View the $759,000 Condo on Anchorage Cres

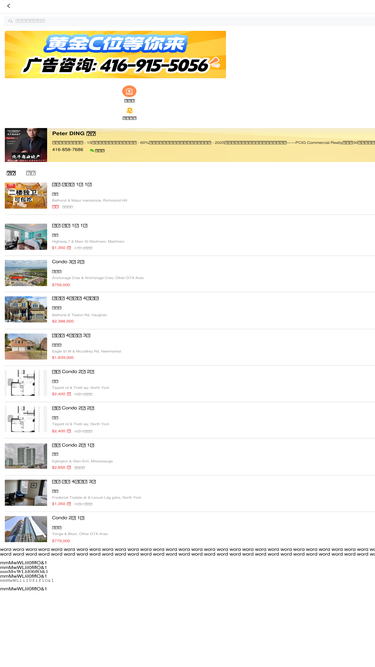tap(190, 273)
